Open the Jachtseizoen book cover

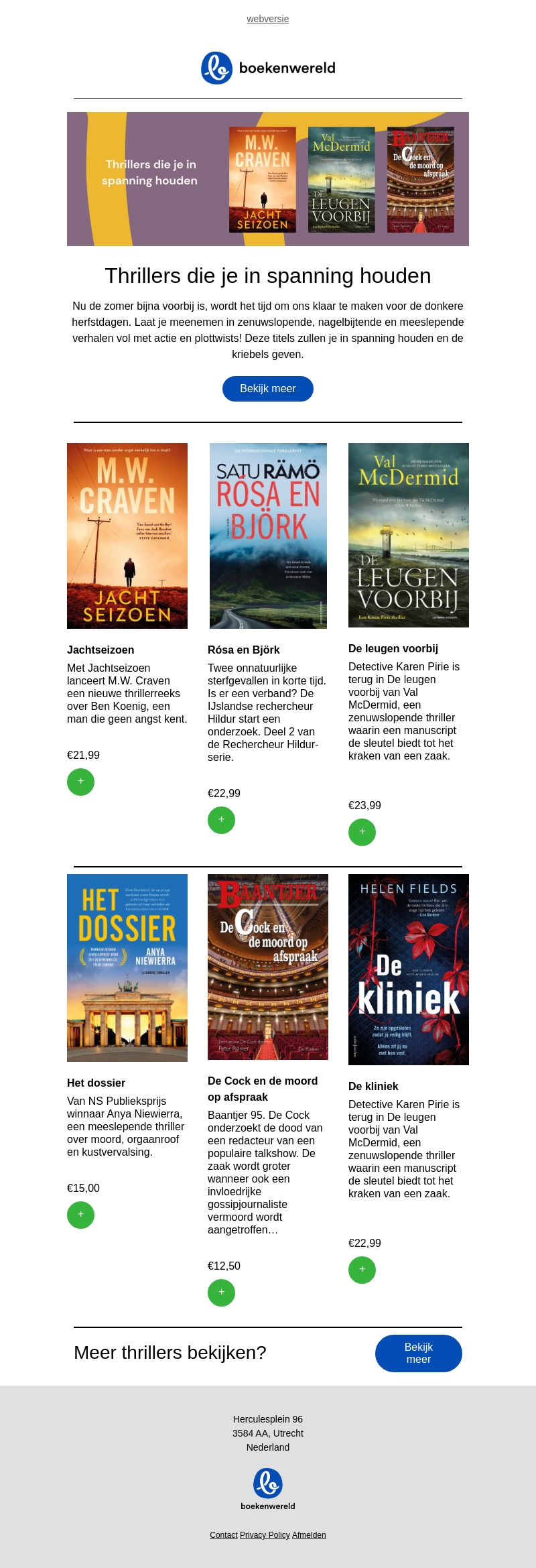[127, 536]
